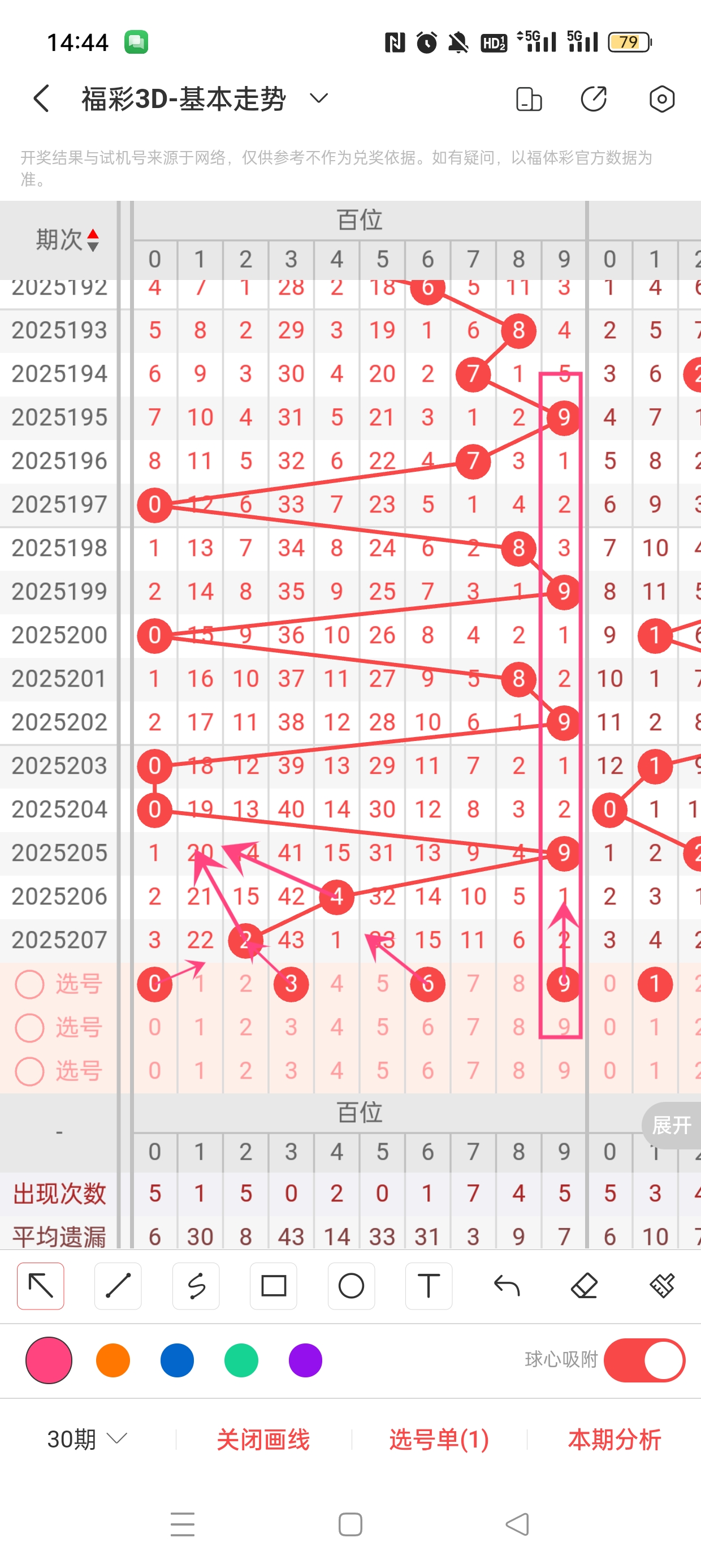Pick the blue color swatch
This screenshot has width=701, height=1568.
(177, 1360)
